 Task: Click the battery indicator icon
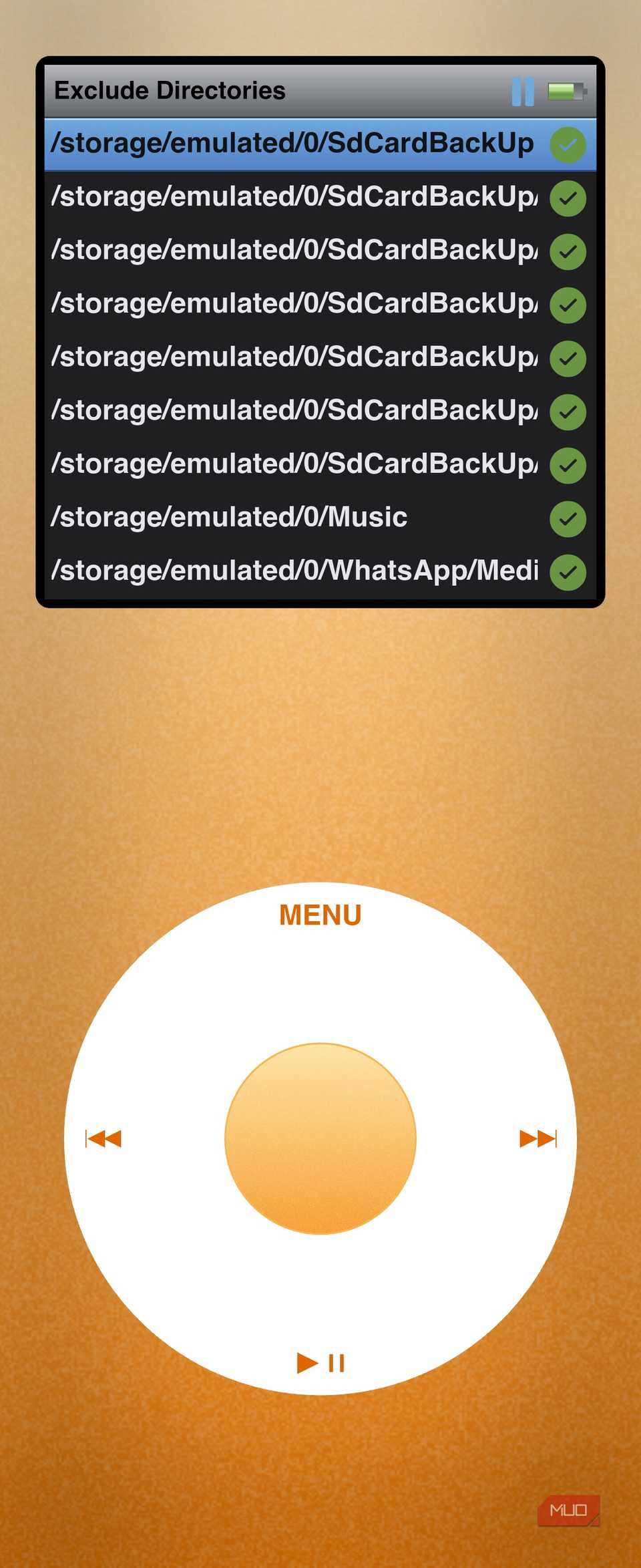567,92
